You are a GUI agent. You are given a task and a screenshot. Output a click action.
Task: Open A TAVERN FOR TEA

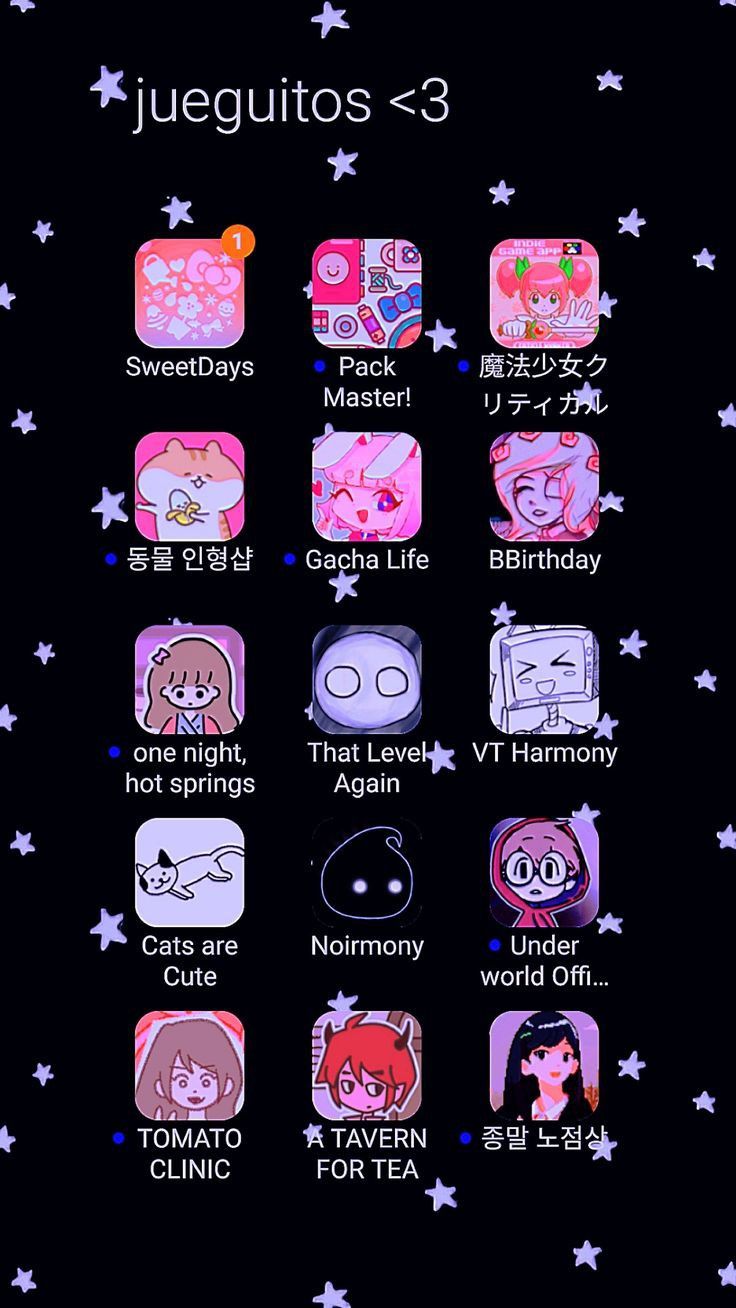(367, 1065)
